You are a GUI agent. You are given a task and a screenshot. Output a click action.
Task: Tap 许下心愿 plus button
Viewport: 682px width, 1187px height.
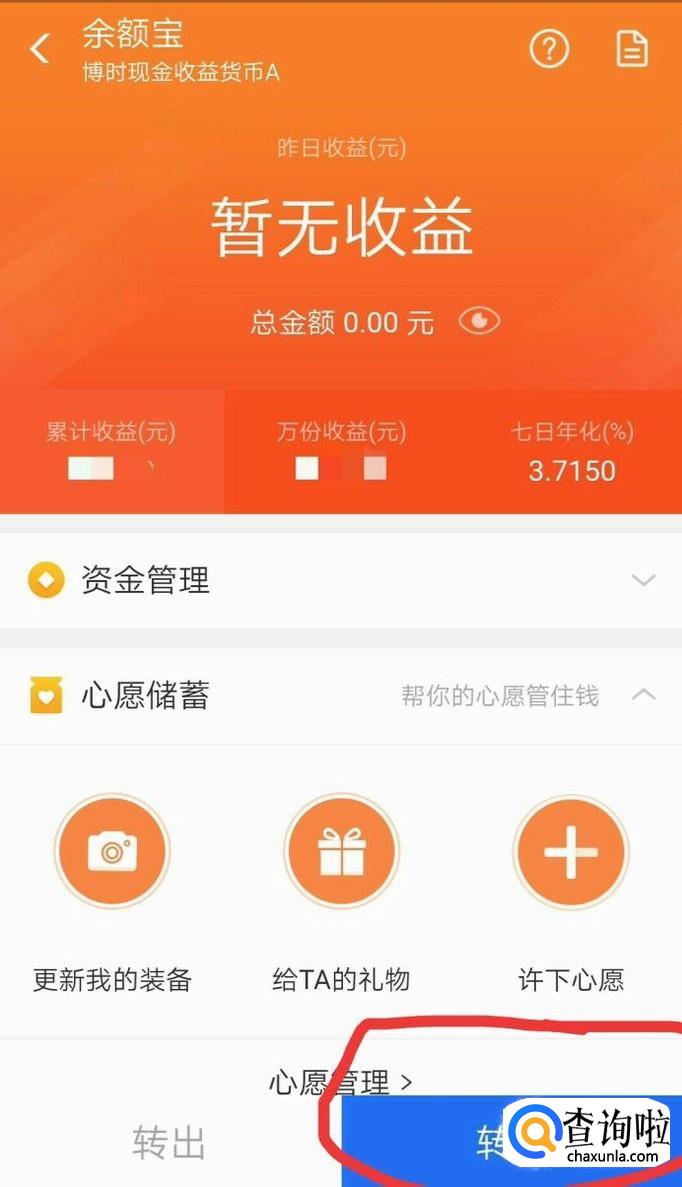pos(570,852)
